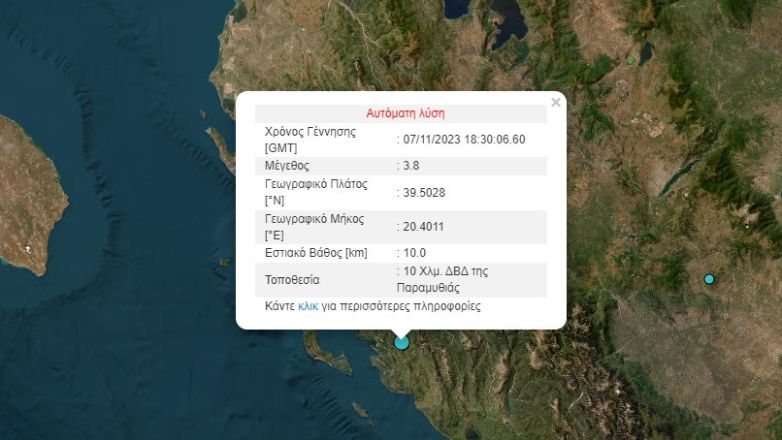This screenshot has height=440, width=782.
Task: Close the earthquake info popup
Action: pyautogui.click(x=556, y=101)
